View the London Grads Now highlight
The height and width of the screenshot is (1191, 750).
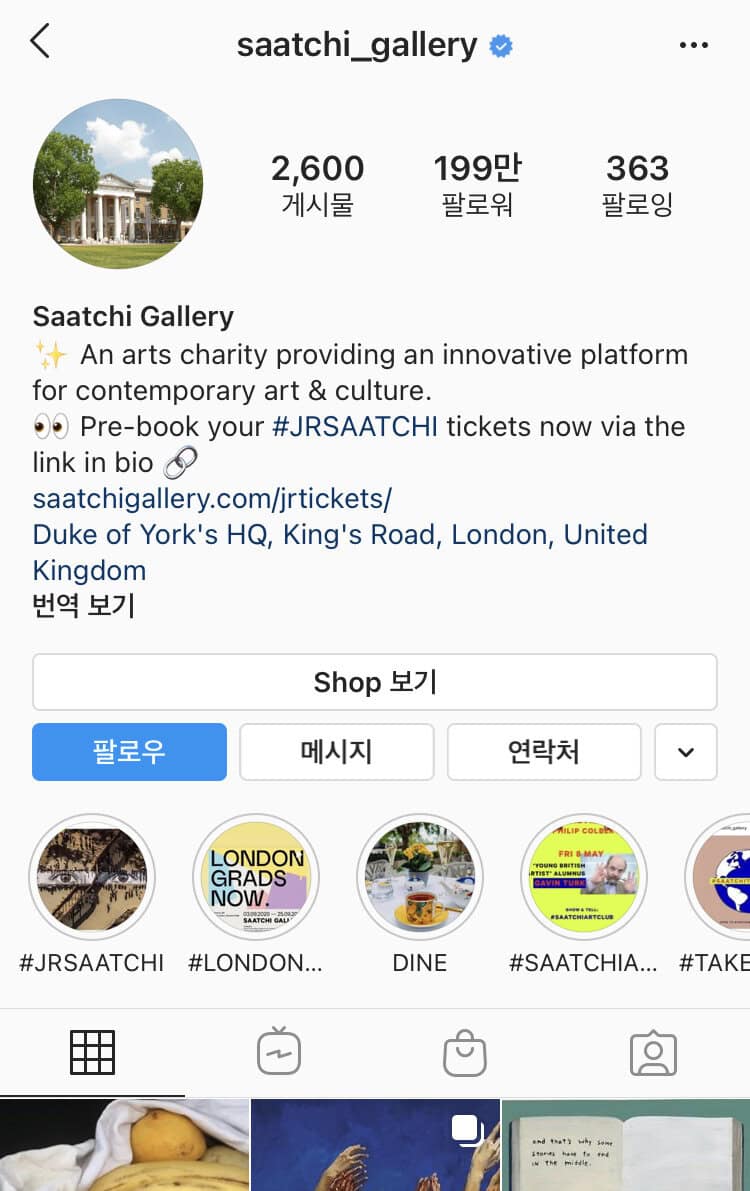pos(256,877)
